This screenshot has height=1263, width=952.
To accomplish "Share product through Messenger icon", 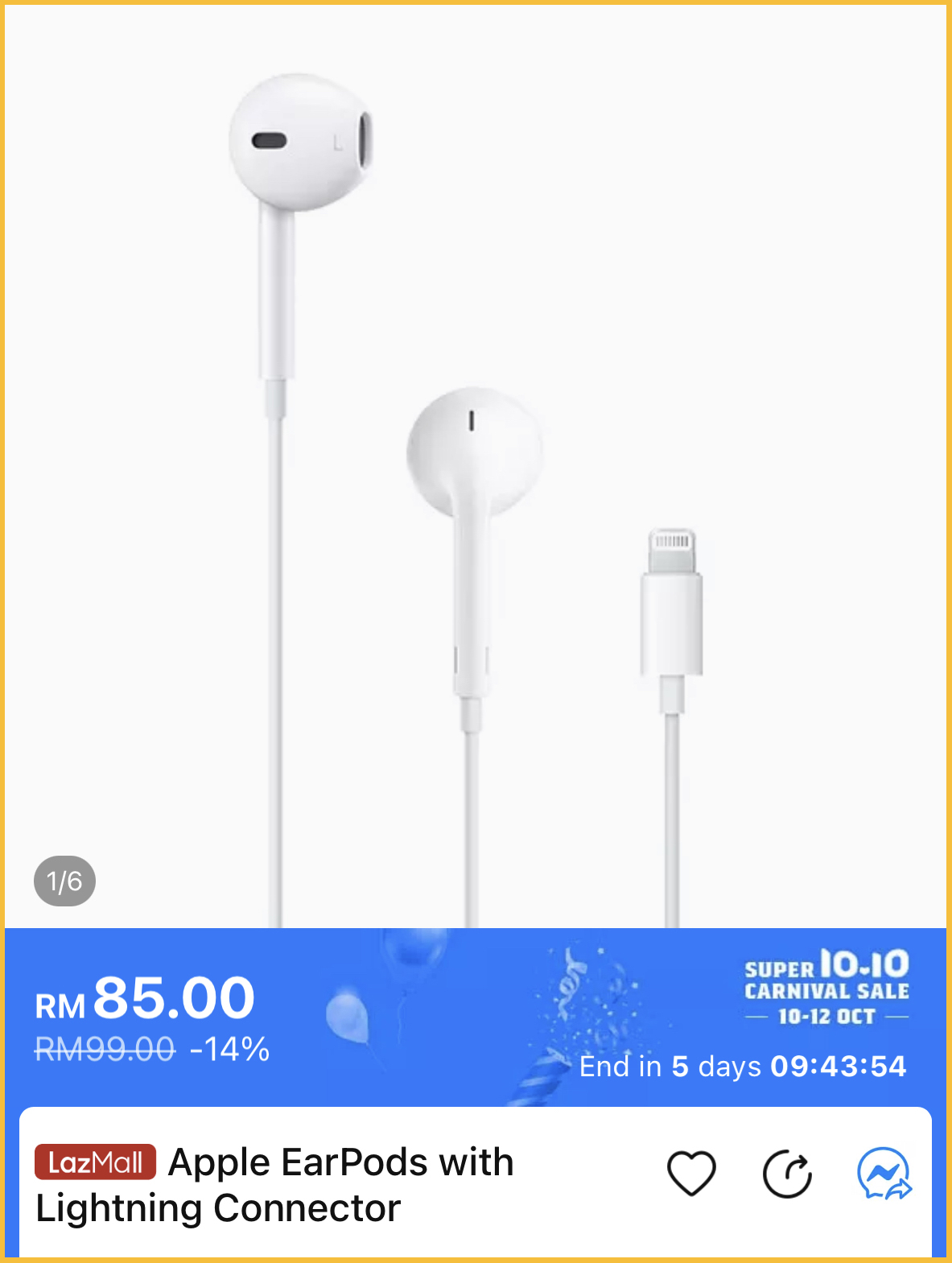I will coord(884,1174).
